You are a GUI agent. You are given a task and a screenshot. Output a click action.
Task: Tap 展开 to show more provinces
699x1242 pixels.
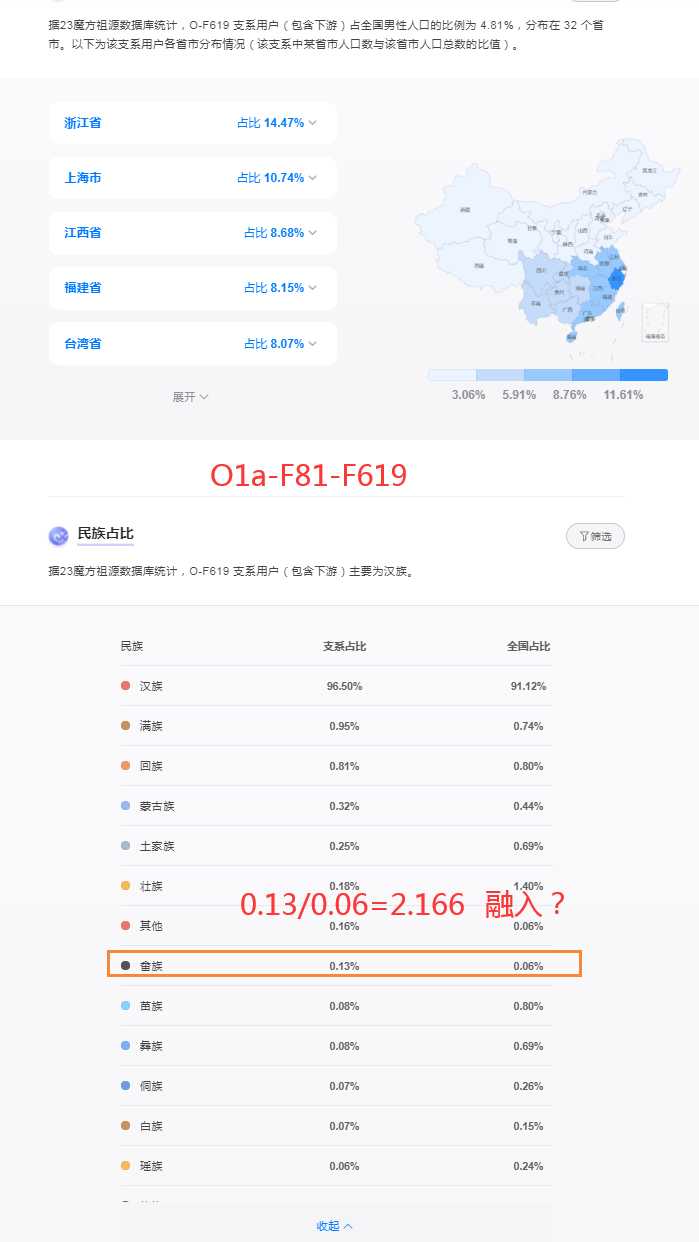(x=190, y=397)
